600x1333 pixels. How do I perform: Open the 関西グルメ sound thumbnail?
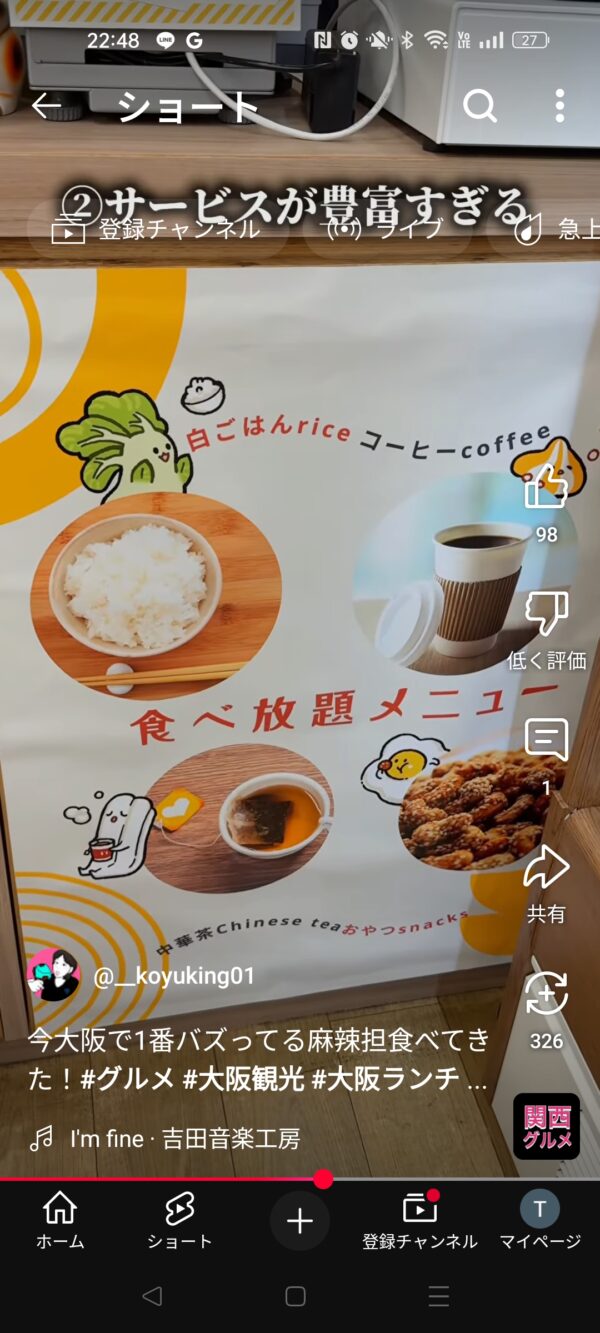click(x=546, y=1126)
